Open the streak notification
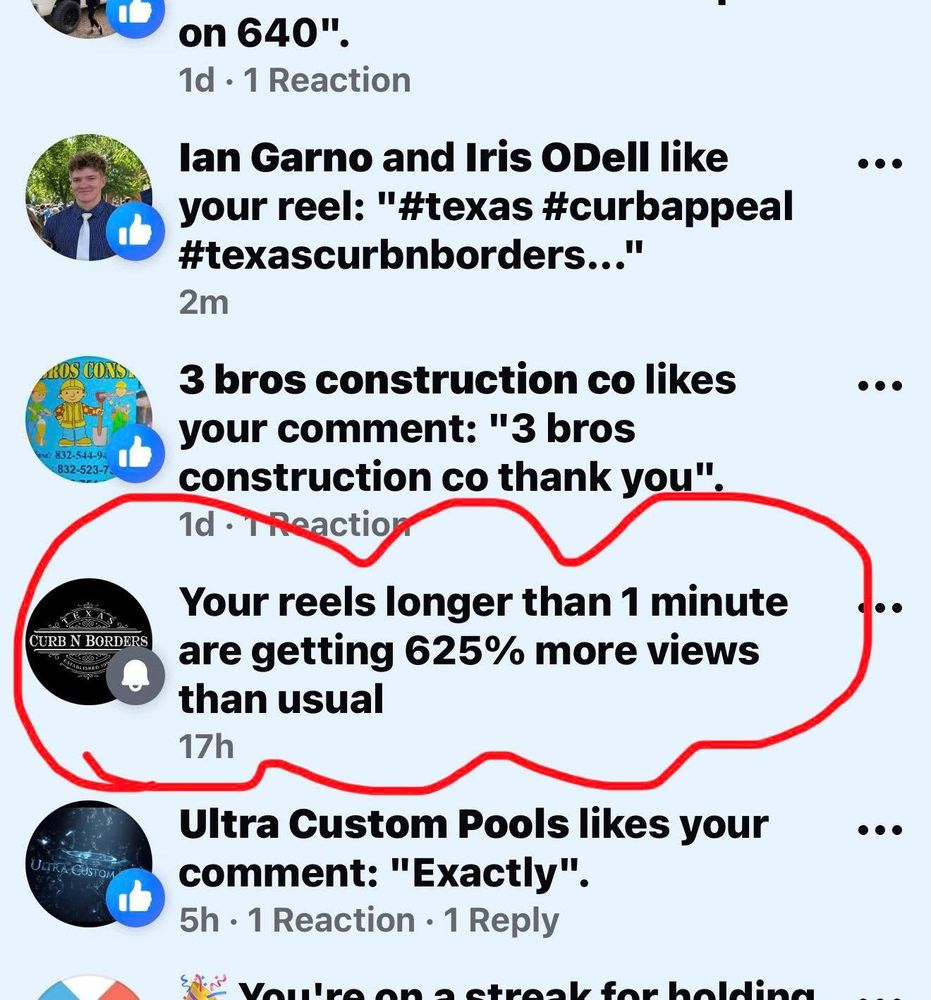The width and height of the screenshot is (931, 1000). pos(525,990)
